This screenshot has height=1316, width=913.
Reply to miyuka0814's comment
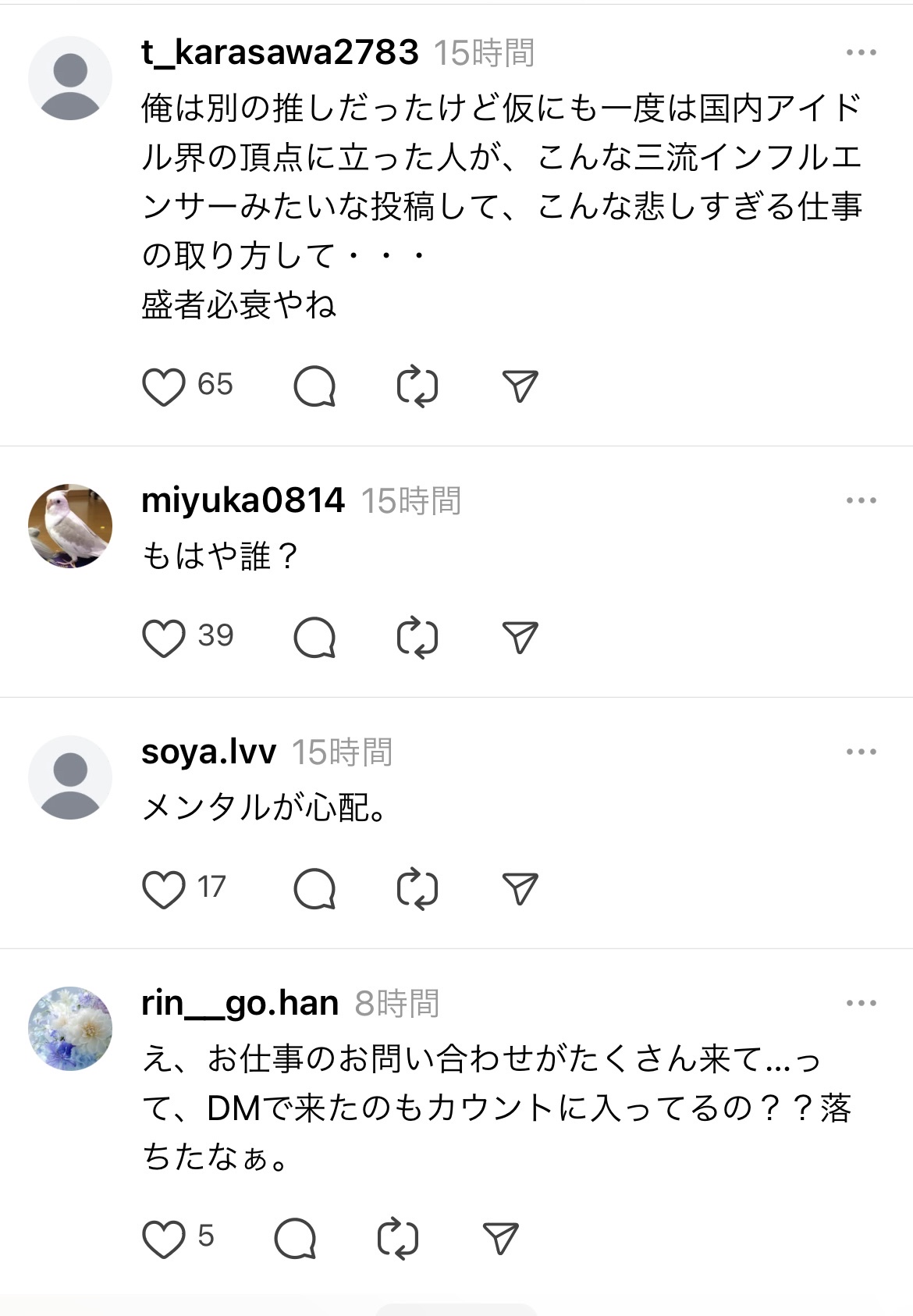click(x=314, y=638)
